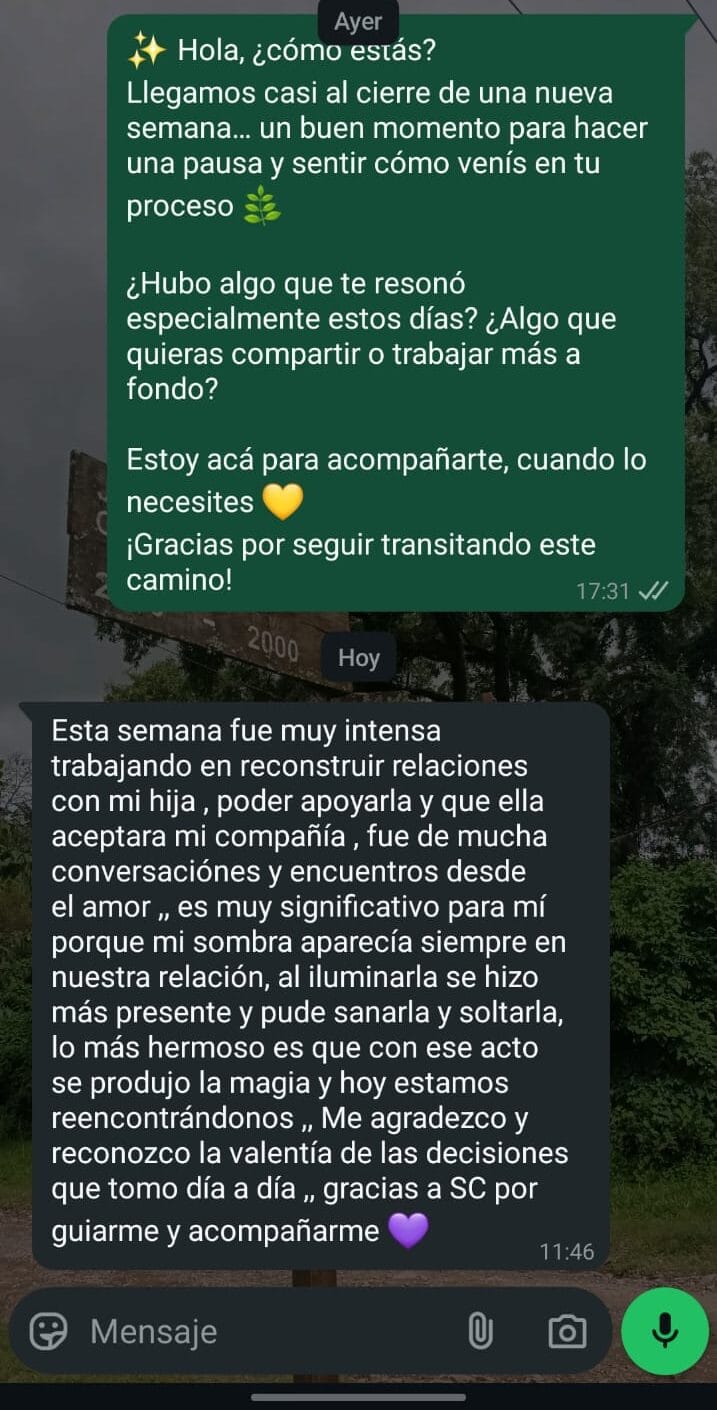Screen dimensions: 717x1410
Task: Record a voice message with microphone
Action: point(665,1331)
